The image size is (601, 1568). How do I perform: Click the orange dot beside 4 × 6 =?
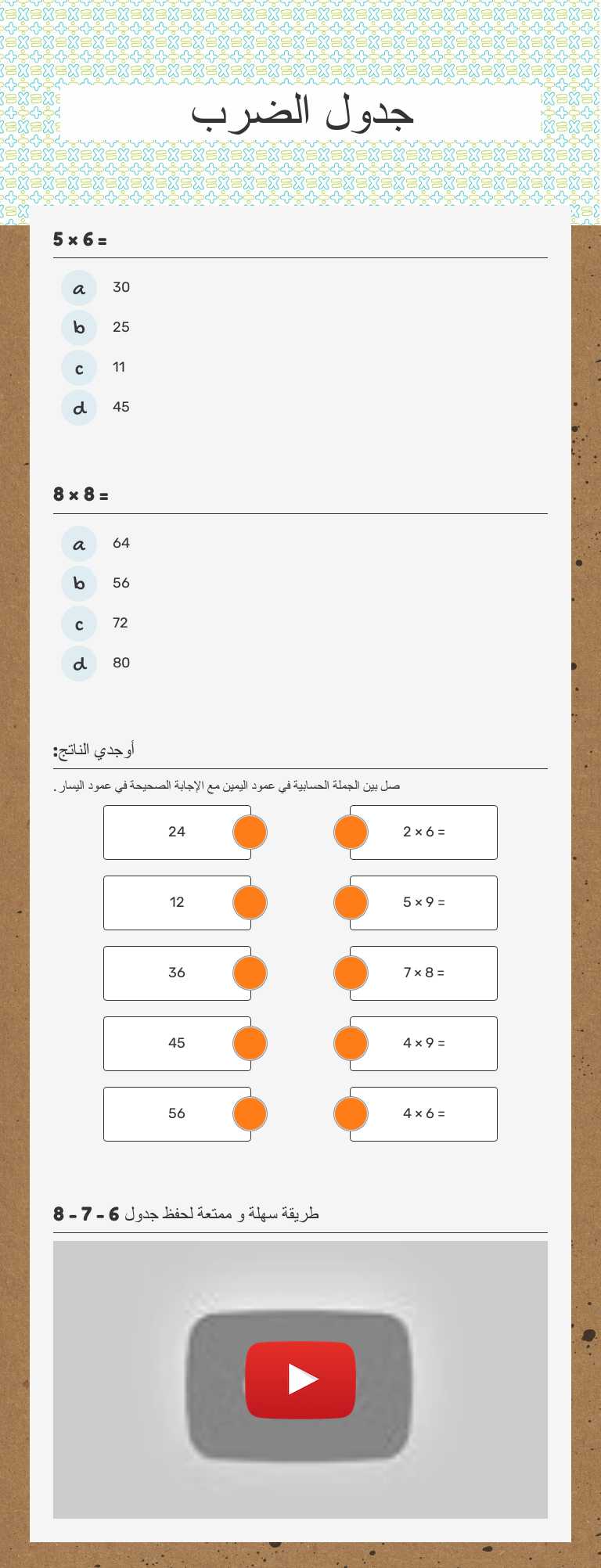tap(351, 1113)
